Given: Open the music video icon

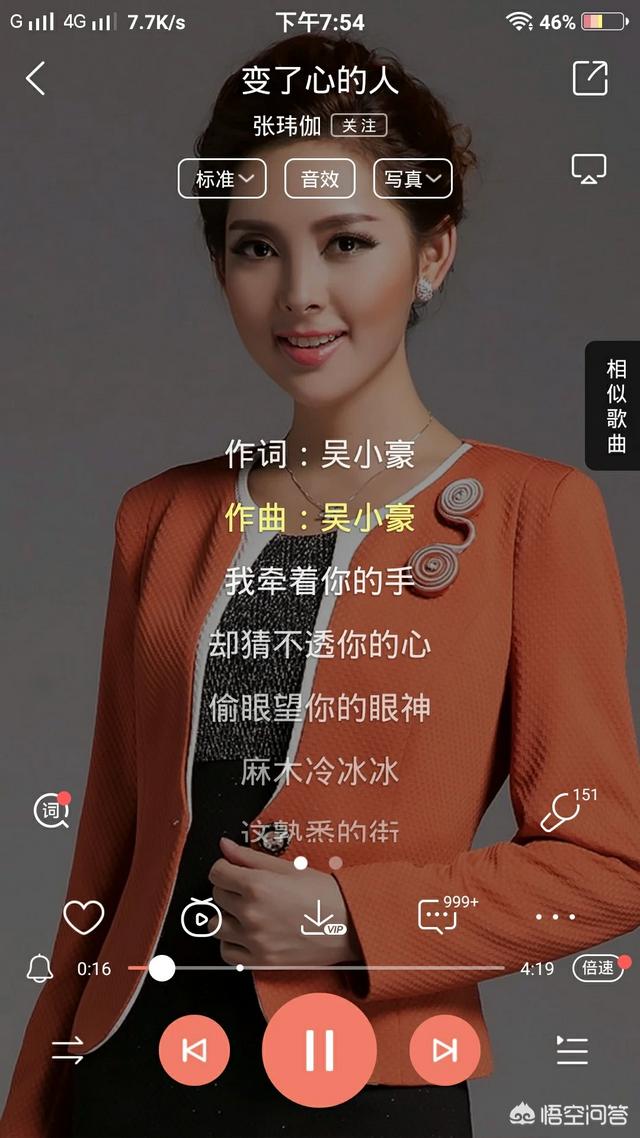Looking at the screenshot, I should pyautogui.click(x=201, y=917).
